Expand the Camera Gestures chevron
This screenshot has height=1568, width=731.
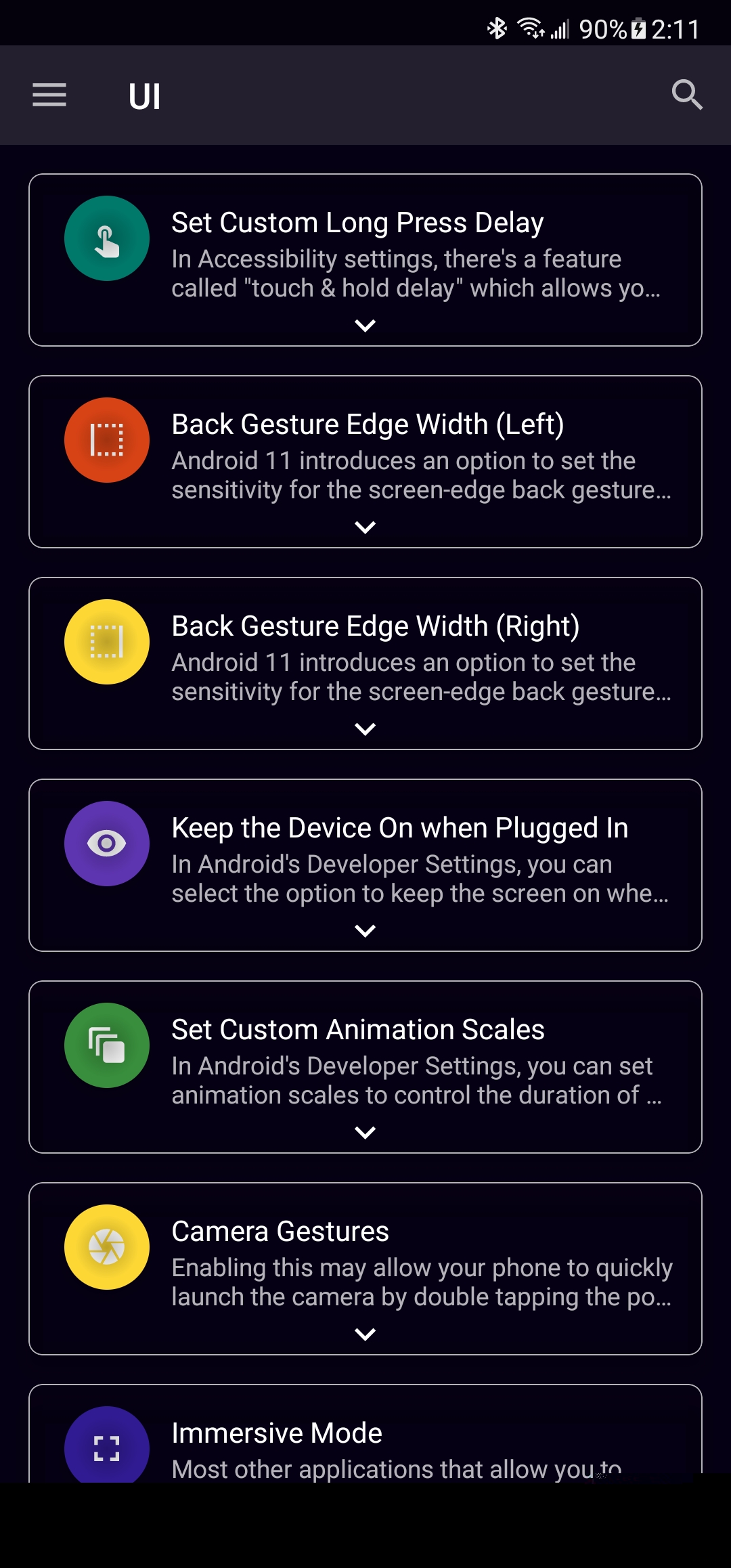365,1334
